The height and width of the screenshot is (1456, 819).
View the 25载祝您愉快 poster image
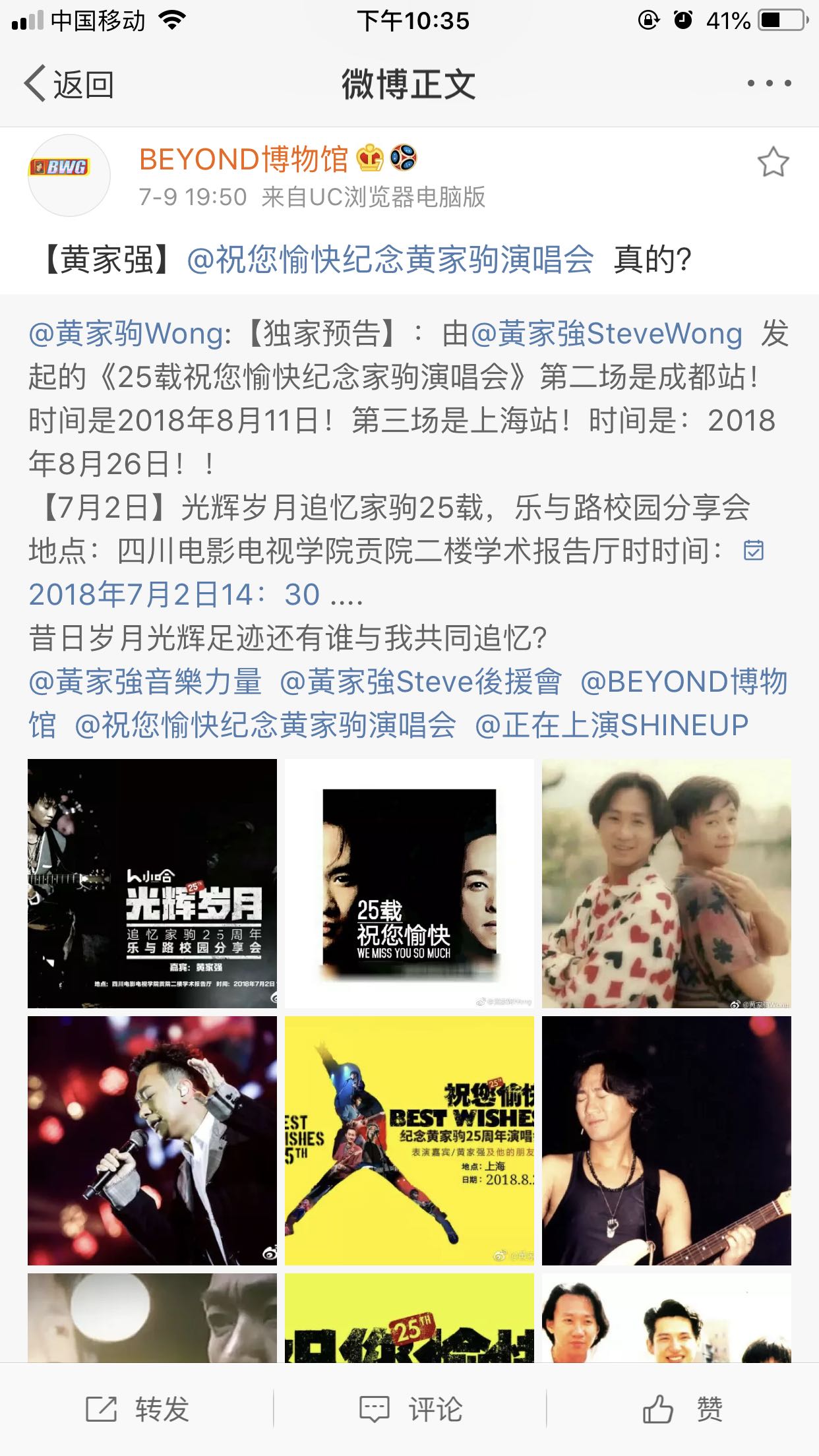point(409,884)
